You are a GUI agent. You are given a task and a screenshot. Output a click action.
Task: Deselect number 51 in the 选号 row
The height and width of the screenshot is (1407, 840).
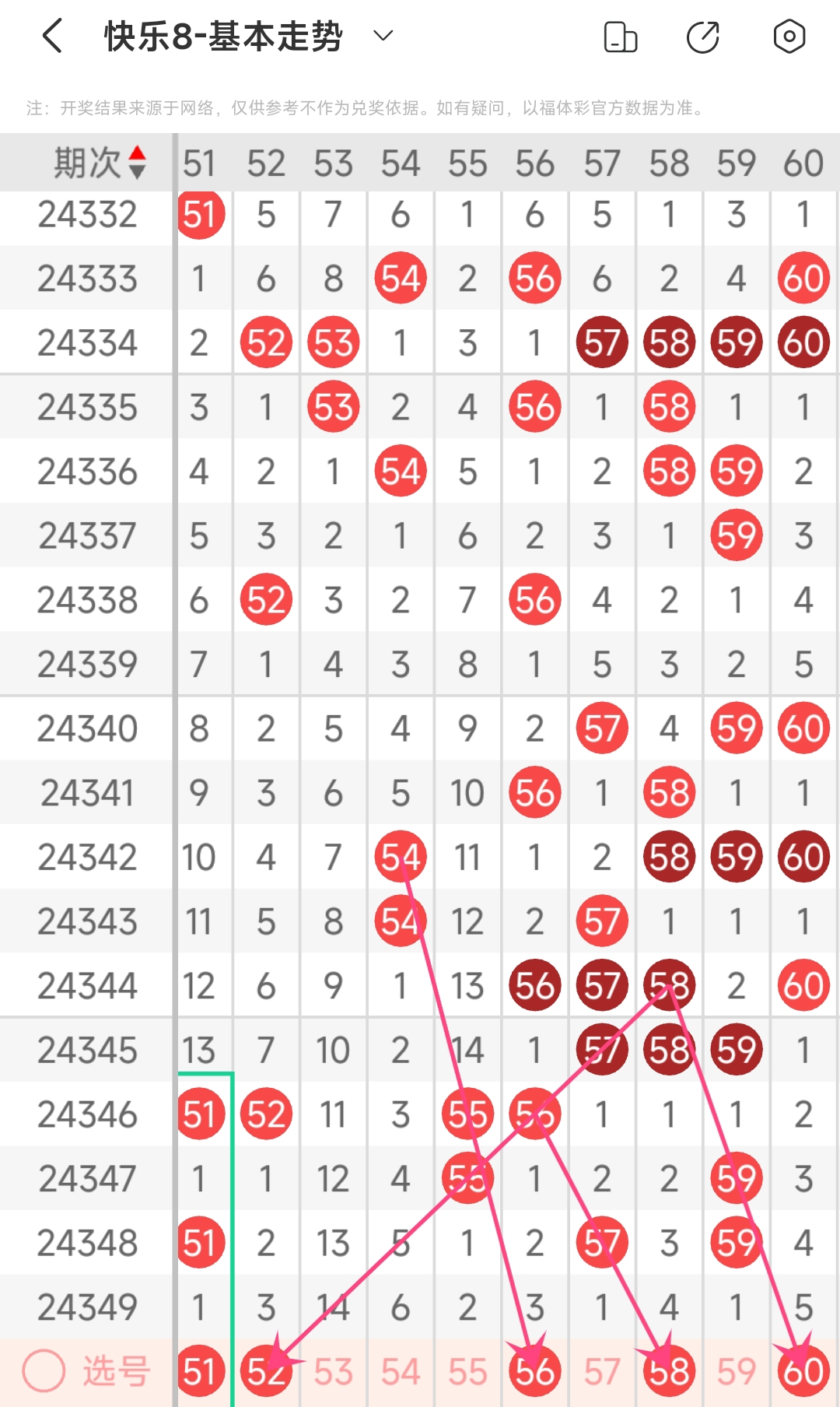(x=200, y=1371)
